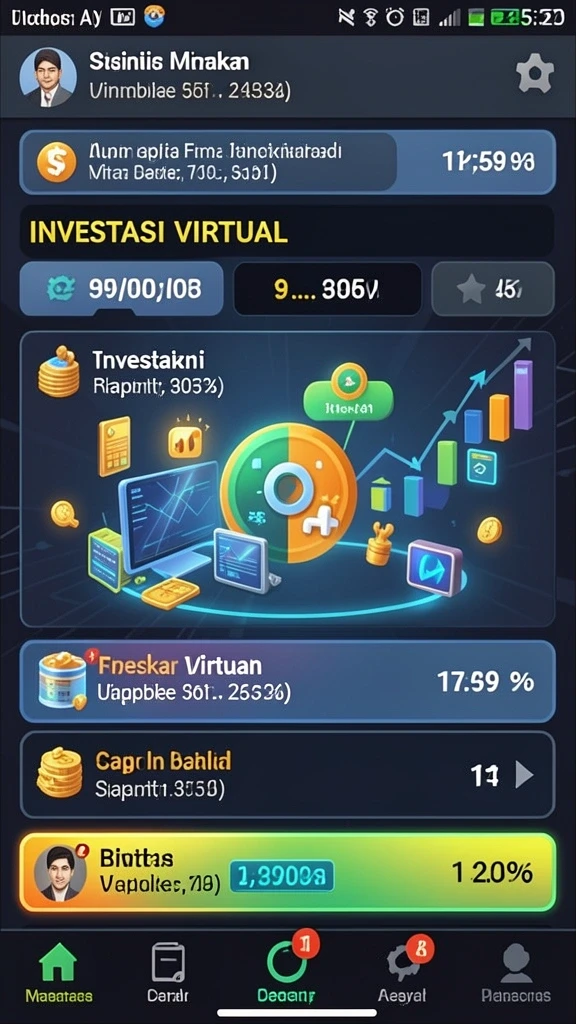Switch to the Maaataas home tab
This screenshot has width=576, height=1024.
pos(59,972)
